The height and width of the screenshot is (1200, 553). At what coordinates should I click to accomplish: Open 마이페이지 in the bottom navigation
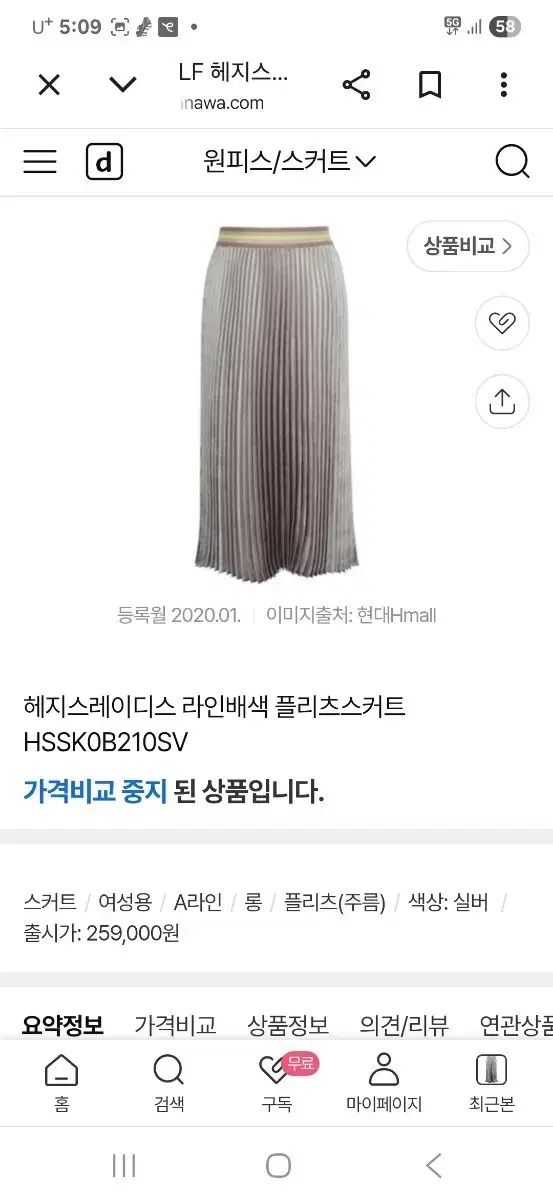(x=384, y=1084)
